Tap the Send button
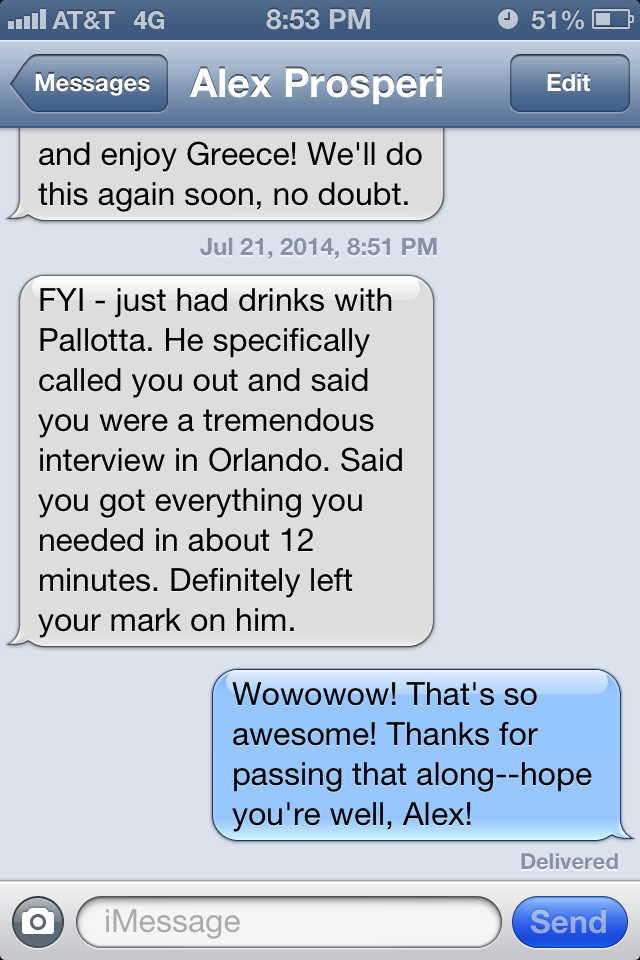This screenshot has height=960, width=640. (x=568, y=921)
